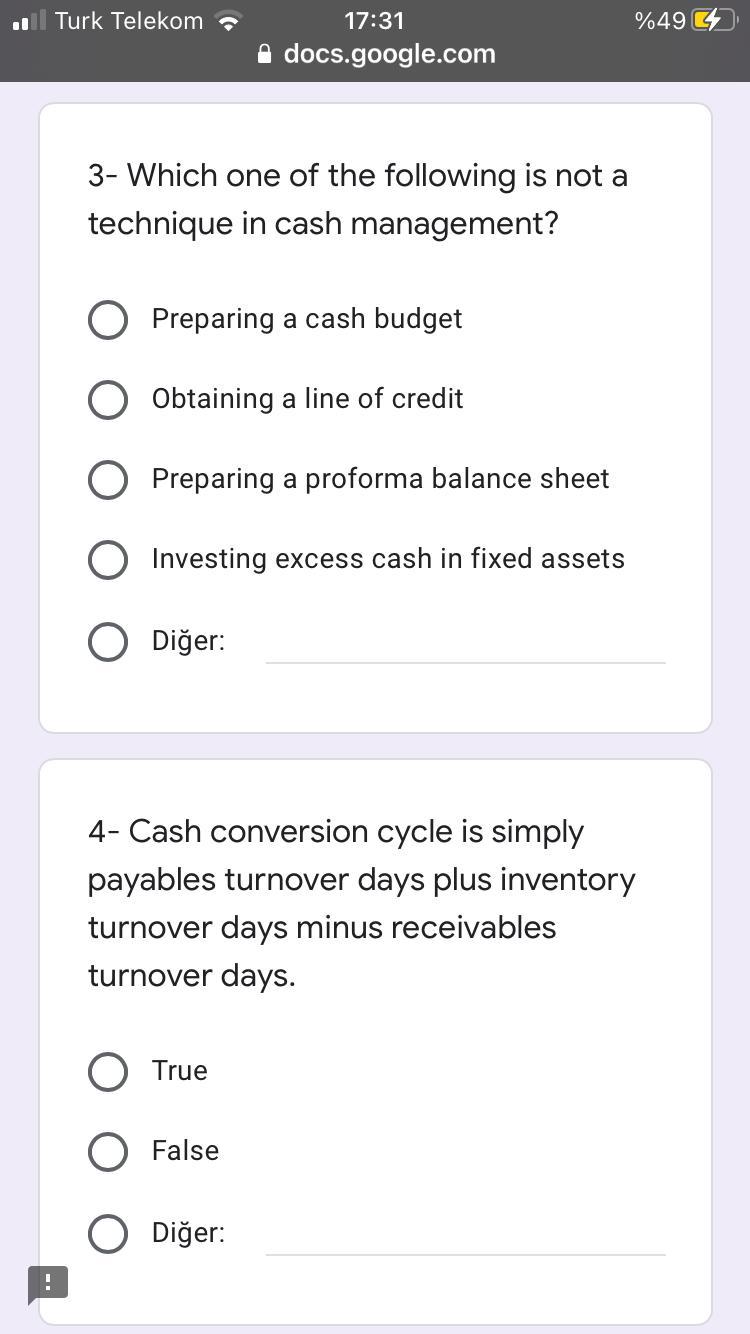Open the report problem exclamation icon
Viewport: 750px width, 1334px height.
tap(48, 1283)
